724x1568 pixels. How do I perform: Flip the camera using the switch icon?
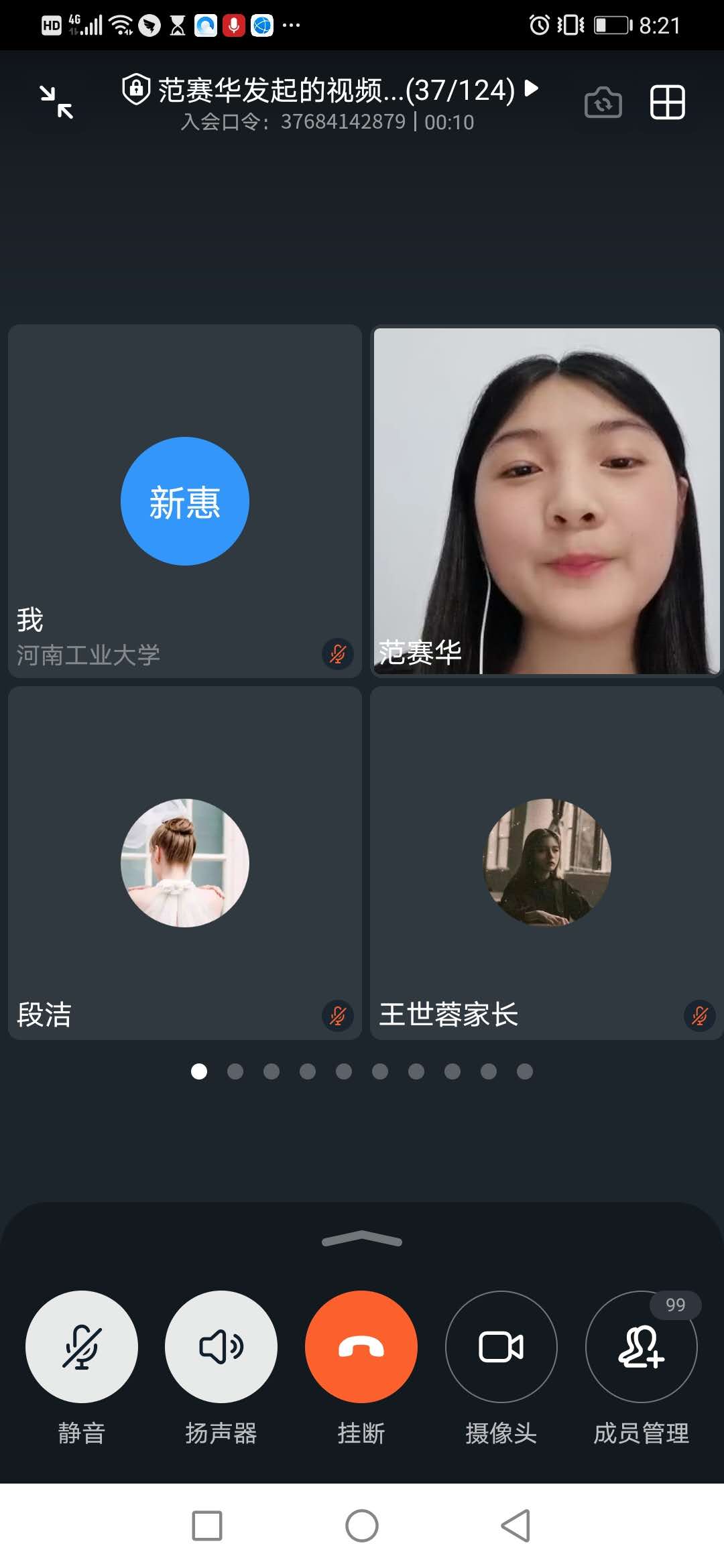coord(603,103)
